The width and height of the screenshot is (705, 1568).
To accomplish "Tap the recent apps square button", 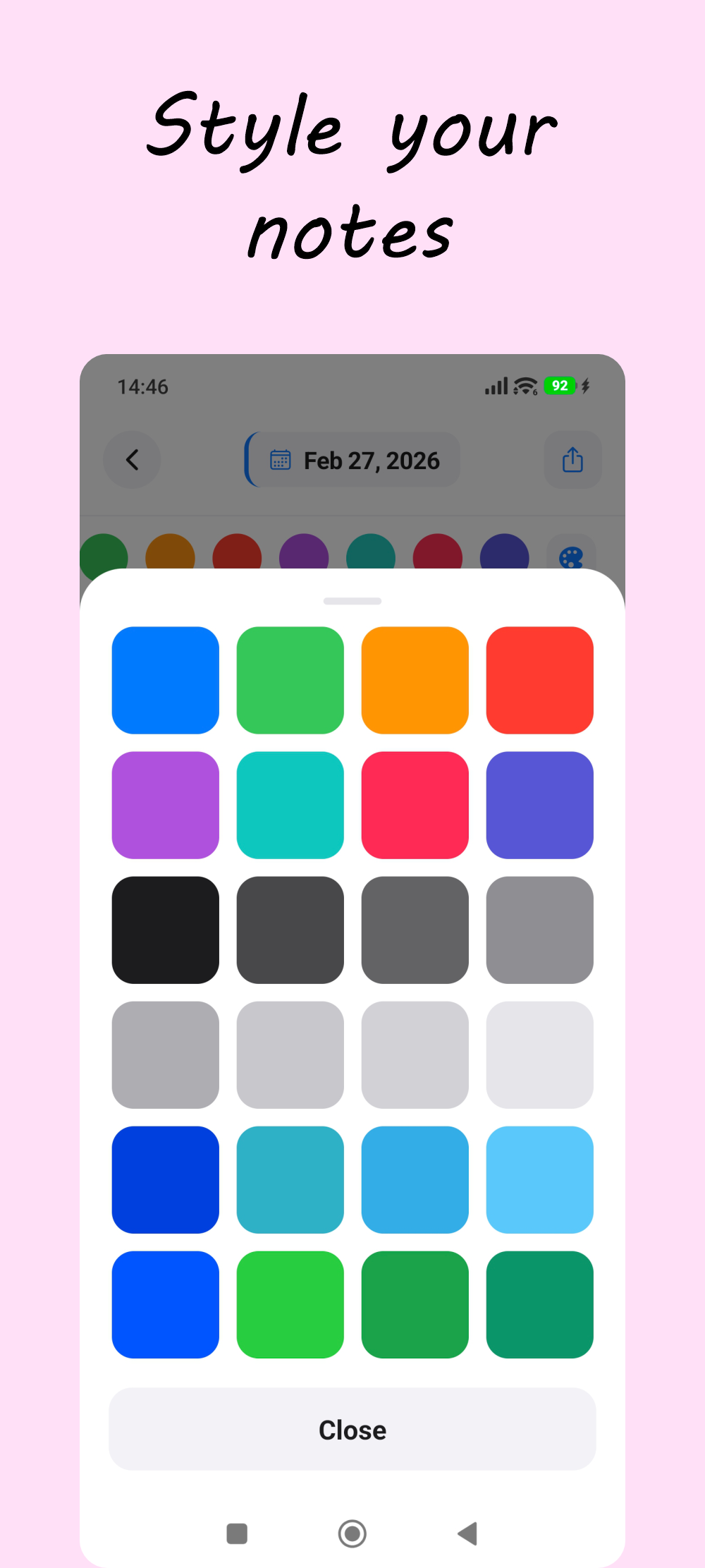I will pos(237,1534).
